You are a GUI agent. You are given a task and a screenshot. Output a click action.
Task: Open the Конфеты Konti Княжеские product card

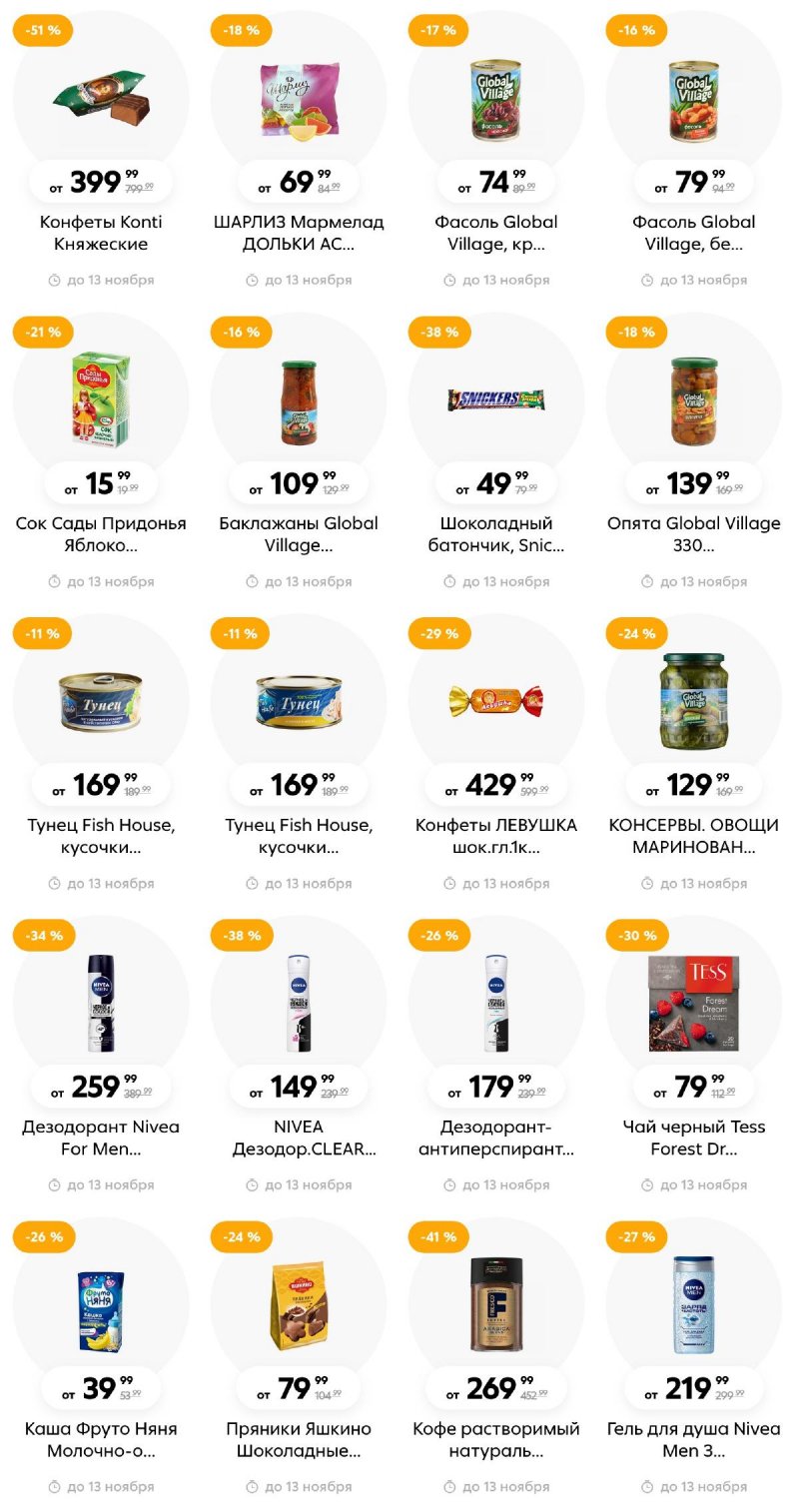click(x=101, y=102)
